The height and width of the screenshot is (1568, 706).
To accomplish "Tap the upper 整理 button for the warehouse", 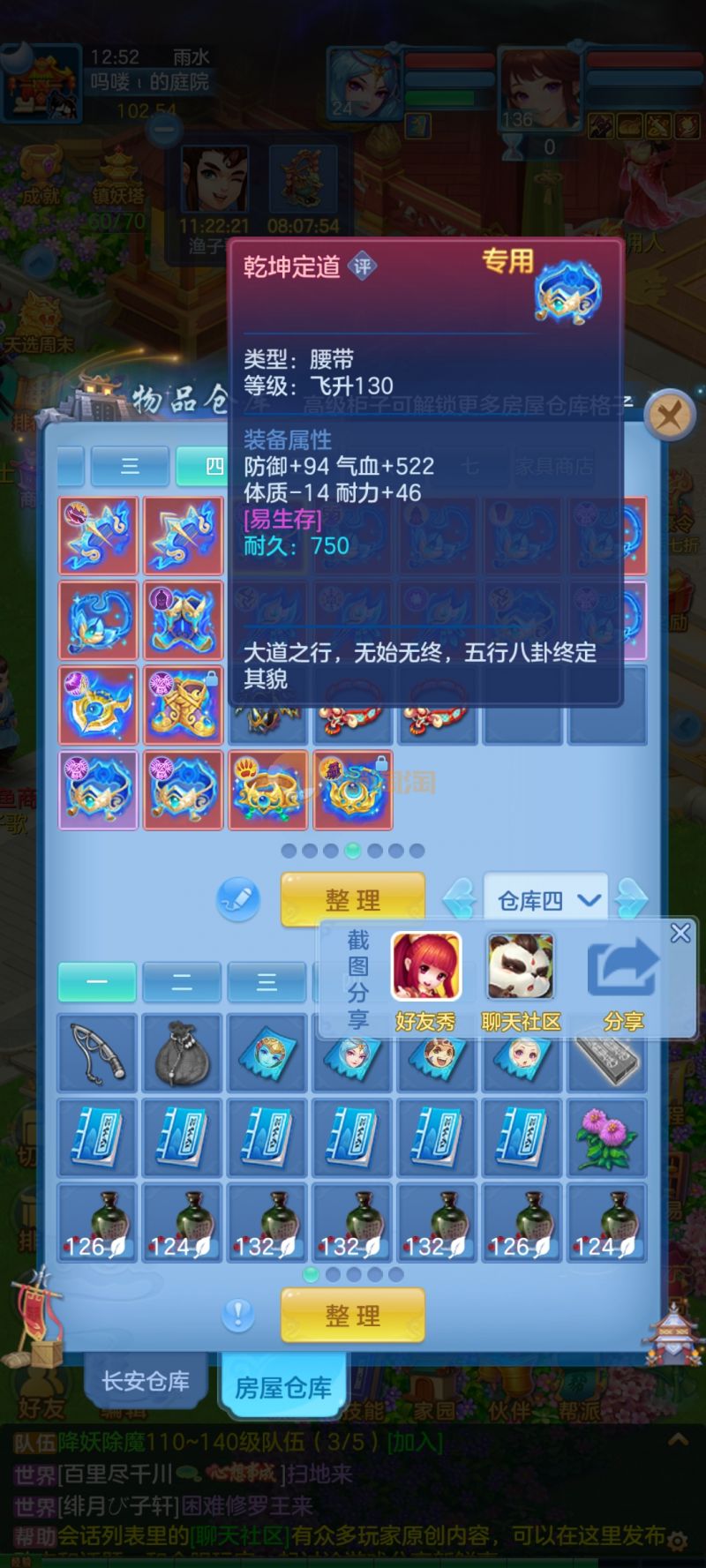I will (353, 899).
